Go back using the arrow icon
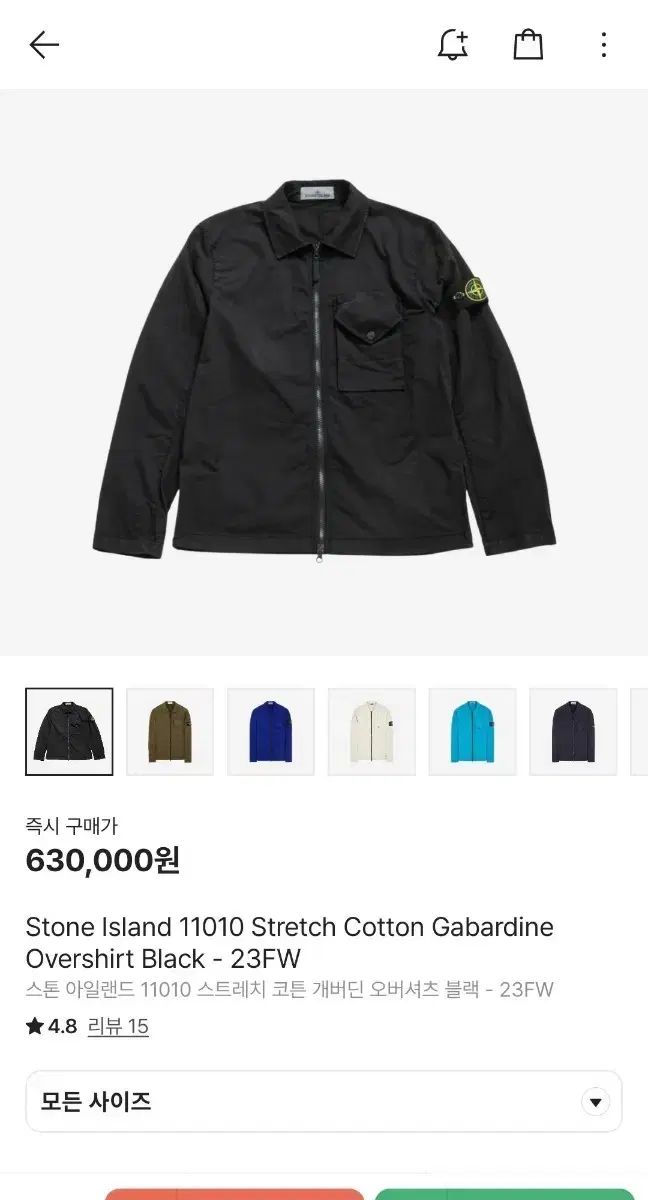This screenshot has width=648, height=1200. pos(44,44)
